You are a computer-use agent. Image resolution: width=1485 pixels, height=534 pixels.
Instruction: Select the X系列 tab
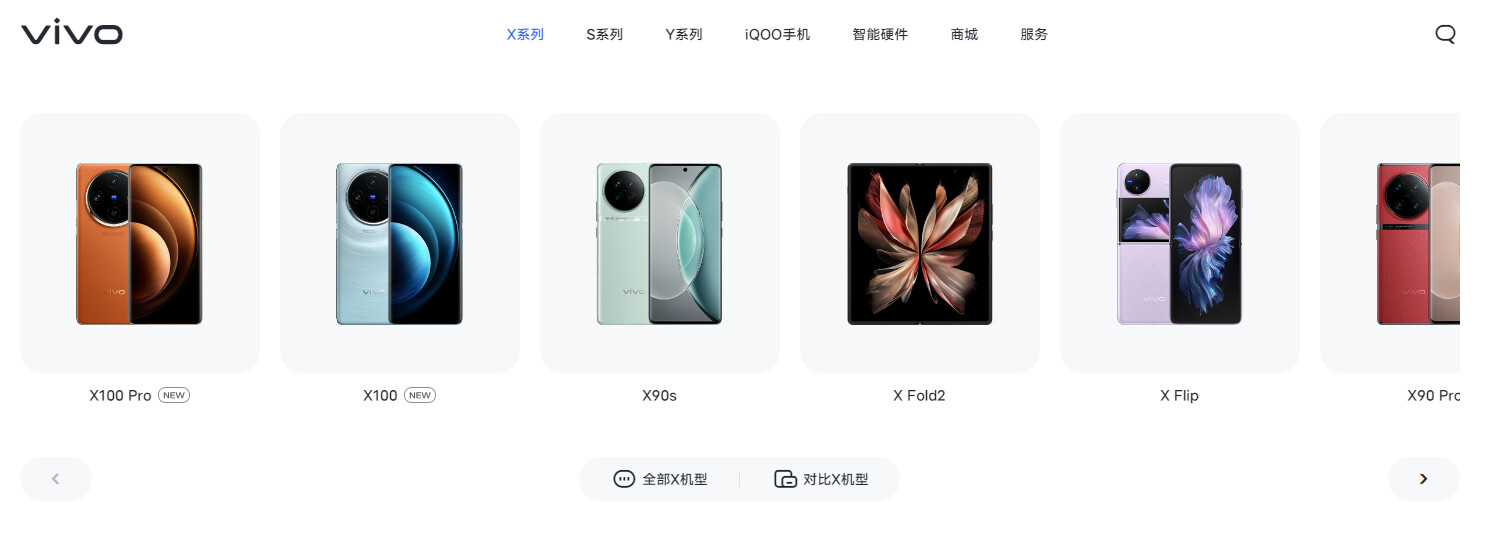click(x=525, y=34)
